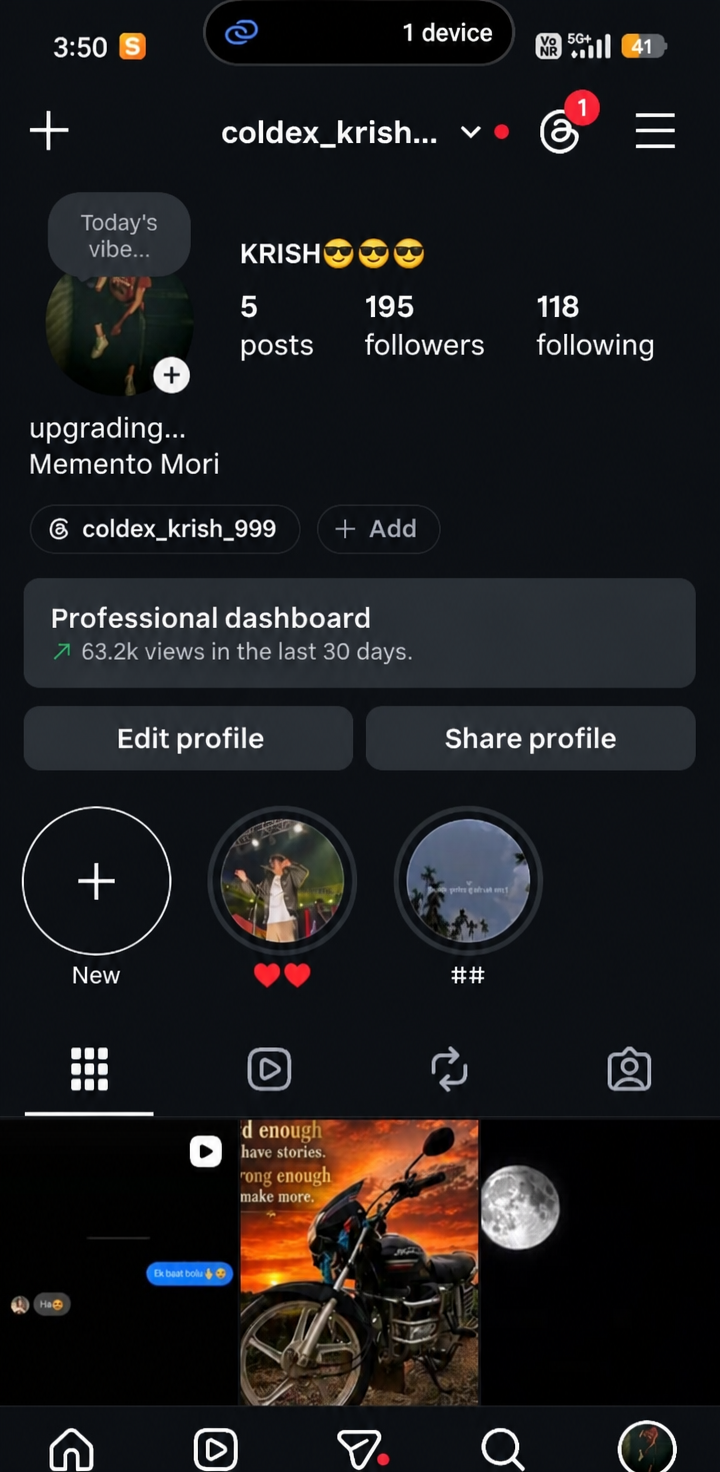
Task: Open the Professional dashboard
Action: pyautogui.click(x=359, y=633)
